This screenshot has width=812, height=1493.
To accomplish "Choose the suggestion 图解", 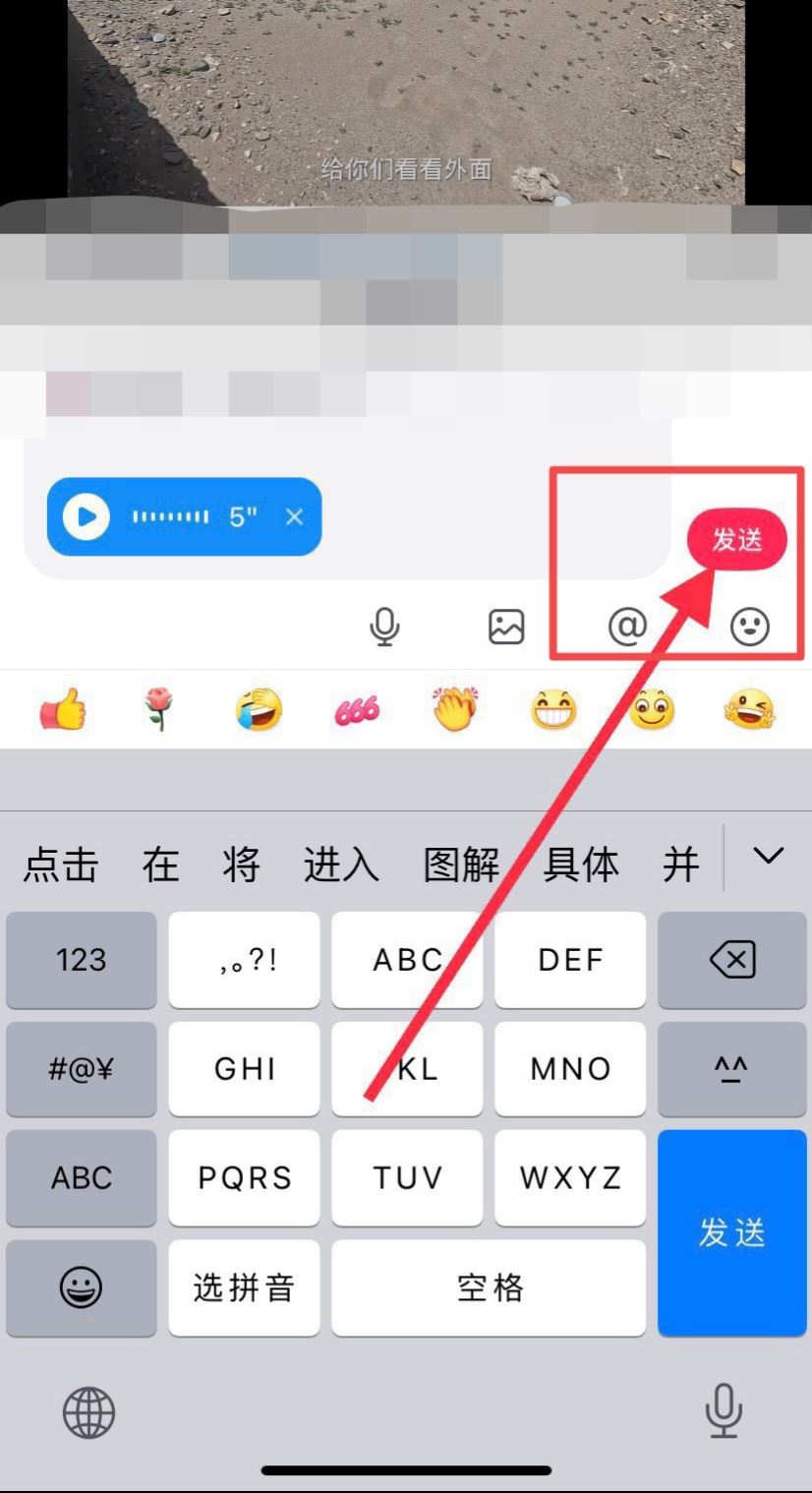I will pyautogui.click(x=461, y=865).
